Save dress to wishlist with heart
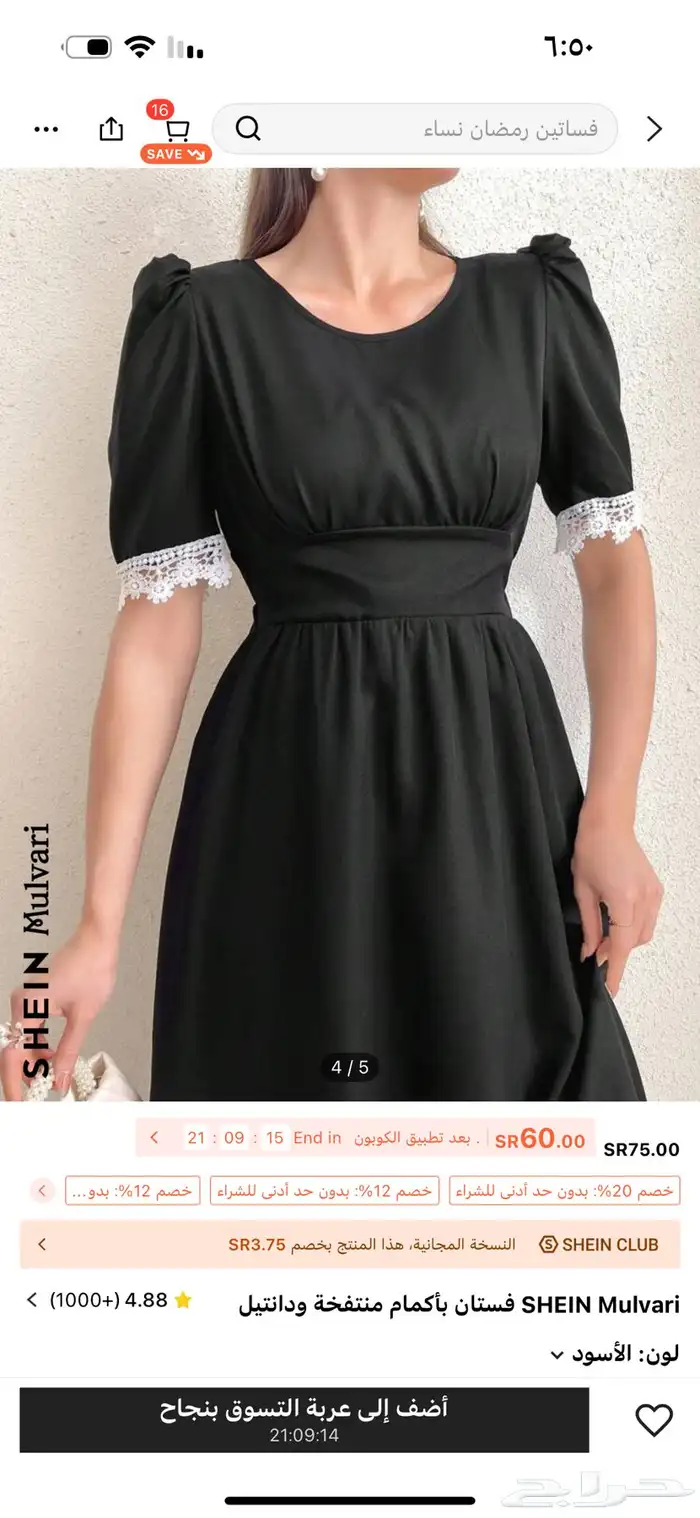This screenshot has height=1518, width=700. tap(654, 1420)
